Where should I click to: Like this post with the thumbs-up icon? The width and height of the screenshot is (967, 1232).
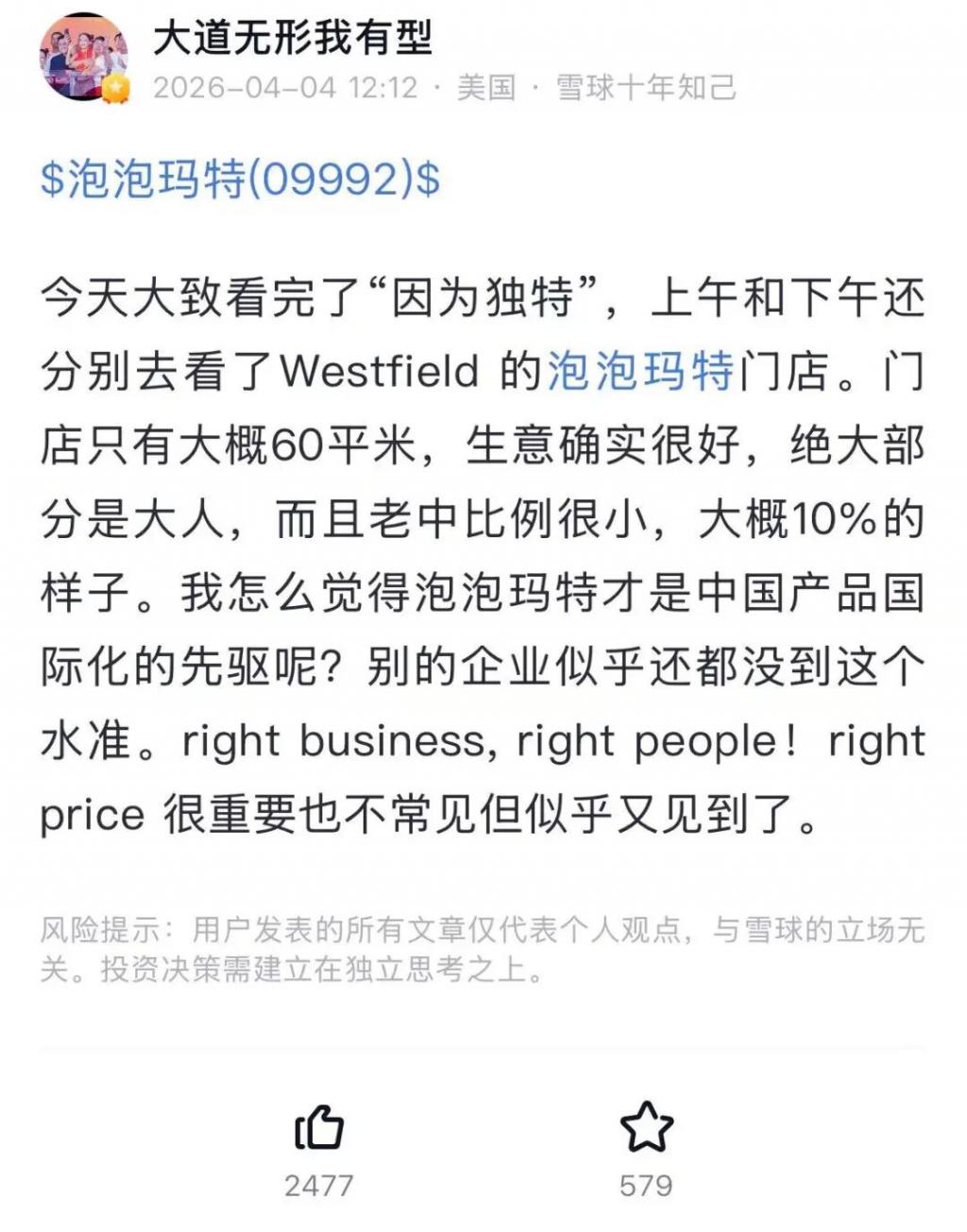coord(319,1128)
